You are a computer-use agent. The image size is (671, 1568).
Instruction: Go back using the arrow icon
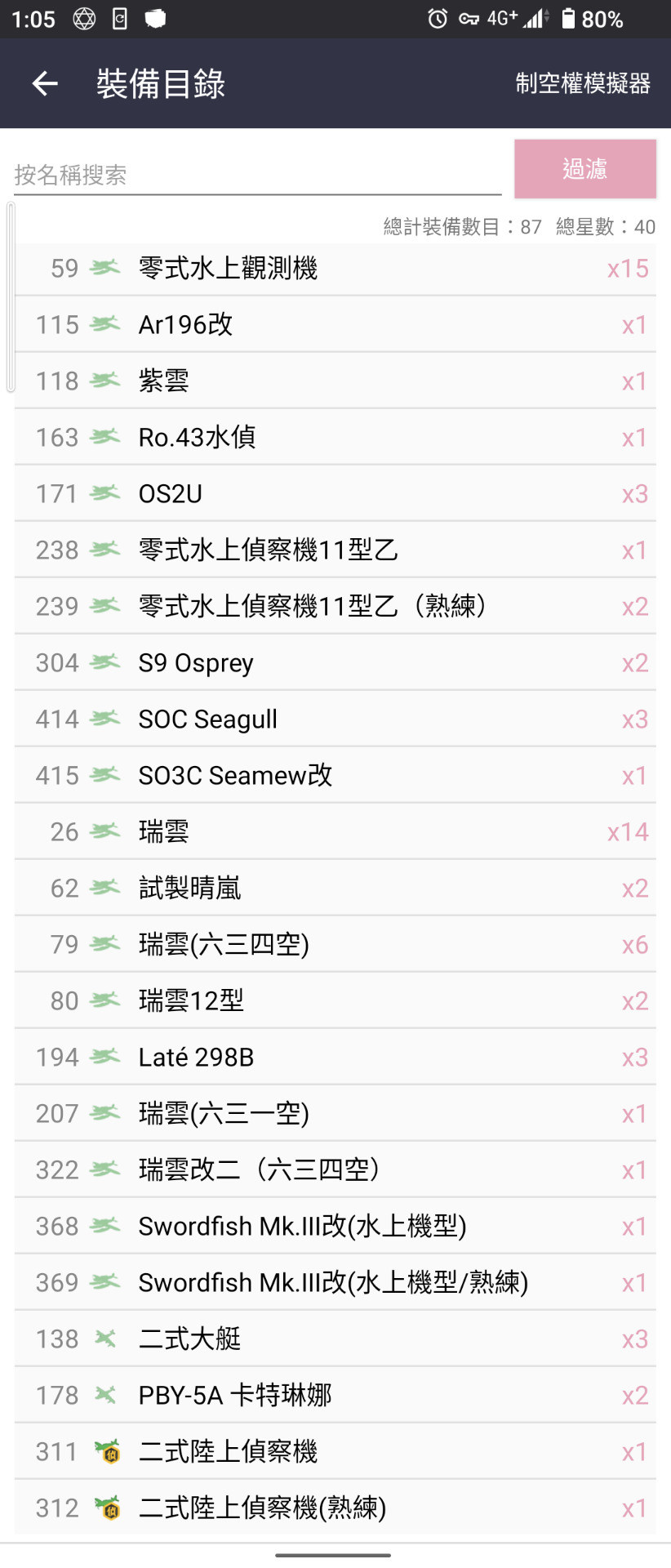pyautogui.click(x=45, y=83)
